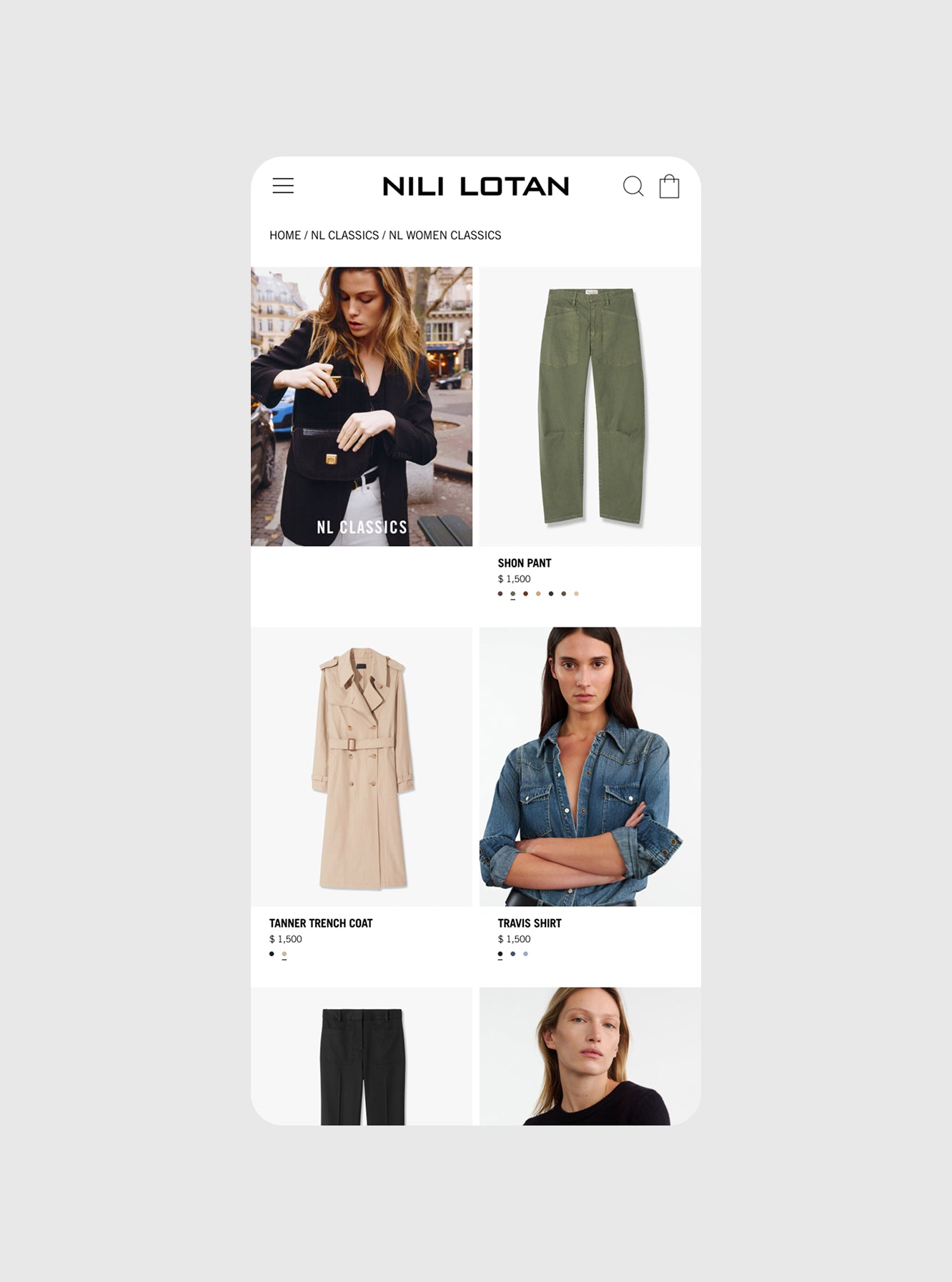Open the shopping bag
This screenshot has height=1282, width=952.
pos(669,186)
